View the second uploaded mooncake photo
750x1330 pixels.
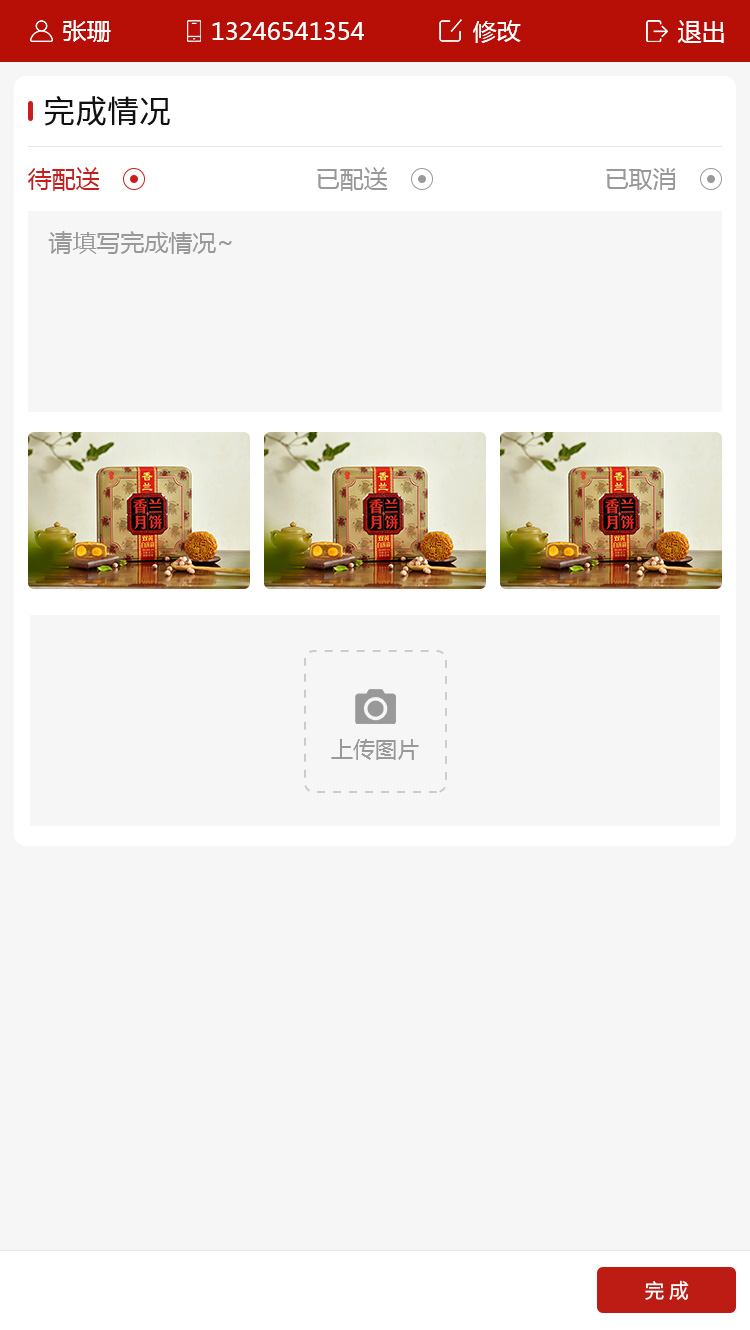tap(375, 510)
